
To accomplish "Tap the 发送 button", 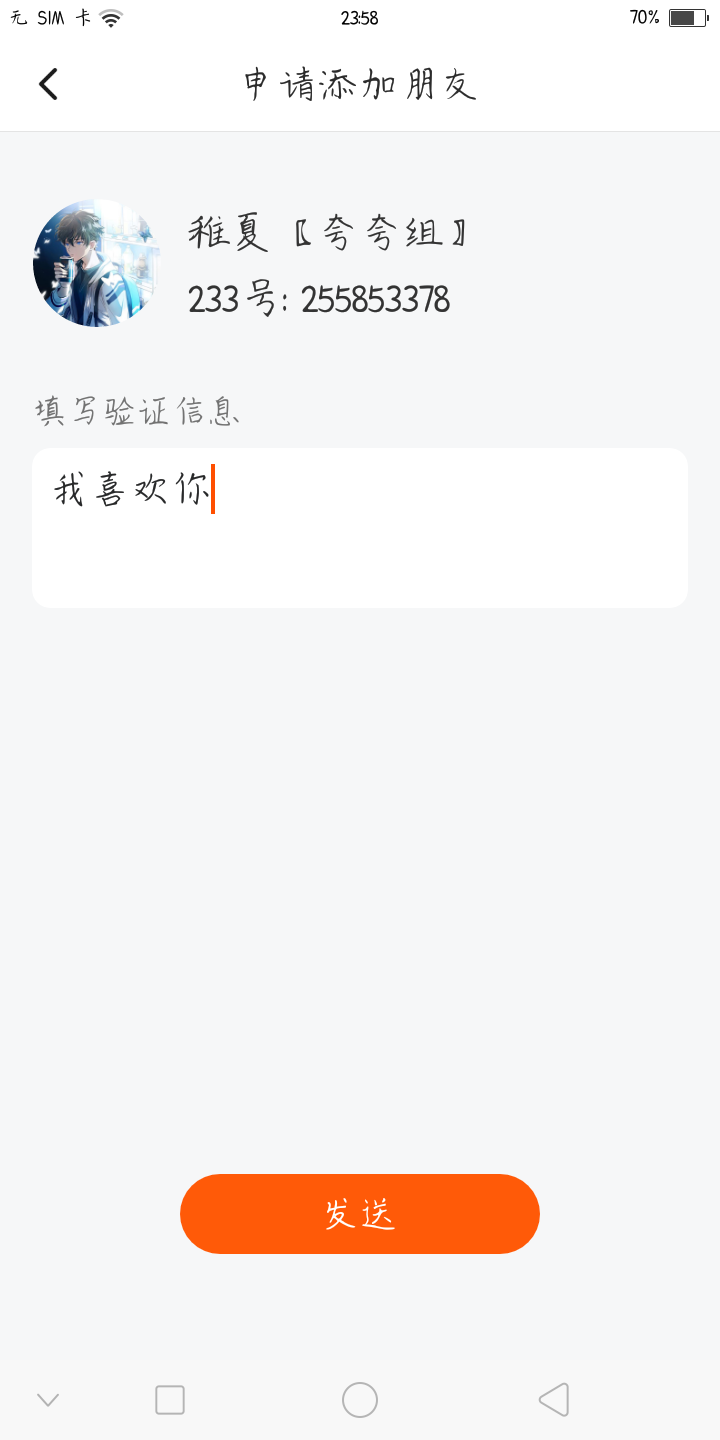I will point(360,1213).
